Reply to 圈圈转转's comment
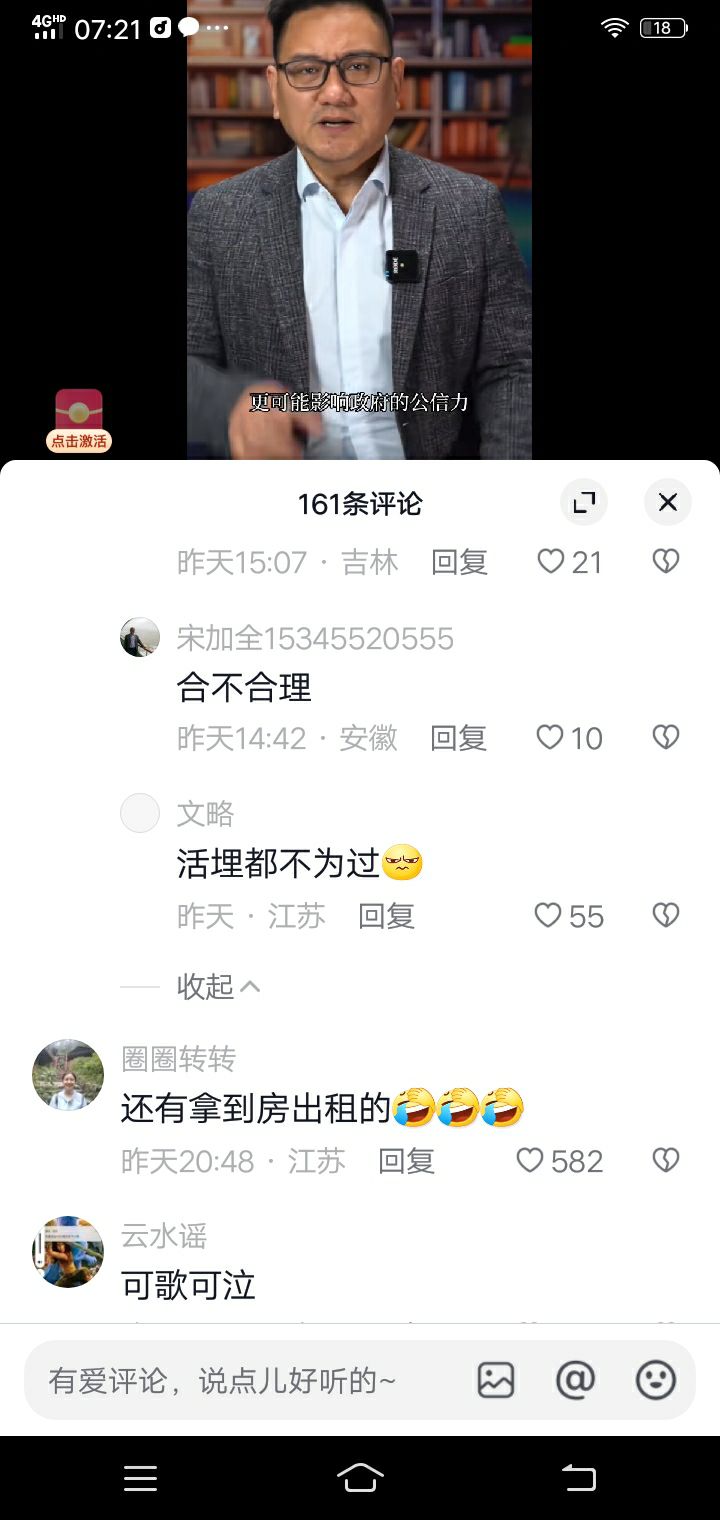The height and width of the screenshot is (1520, 720). [406, 1161]
